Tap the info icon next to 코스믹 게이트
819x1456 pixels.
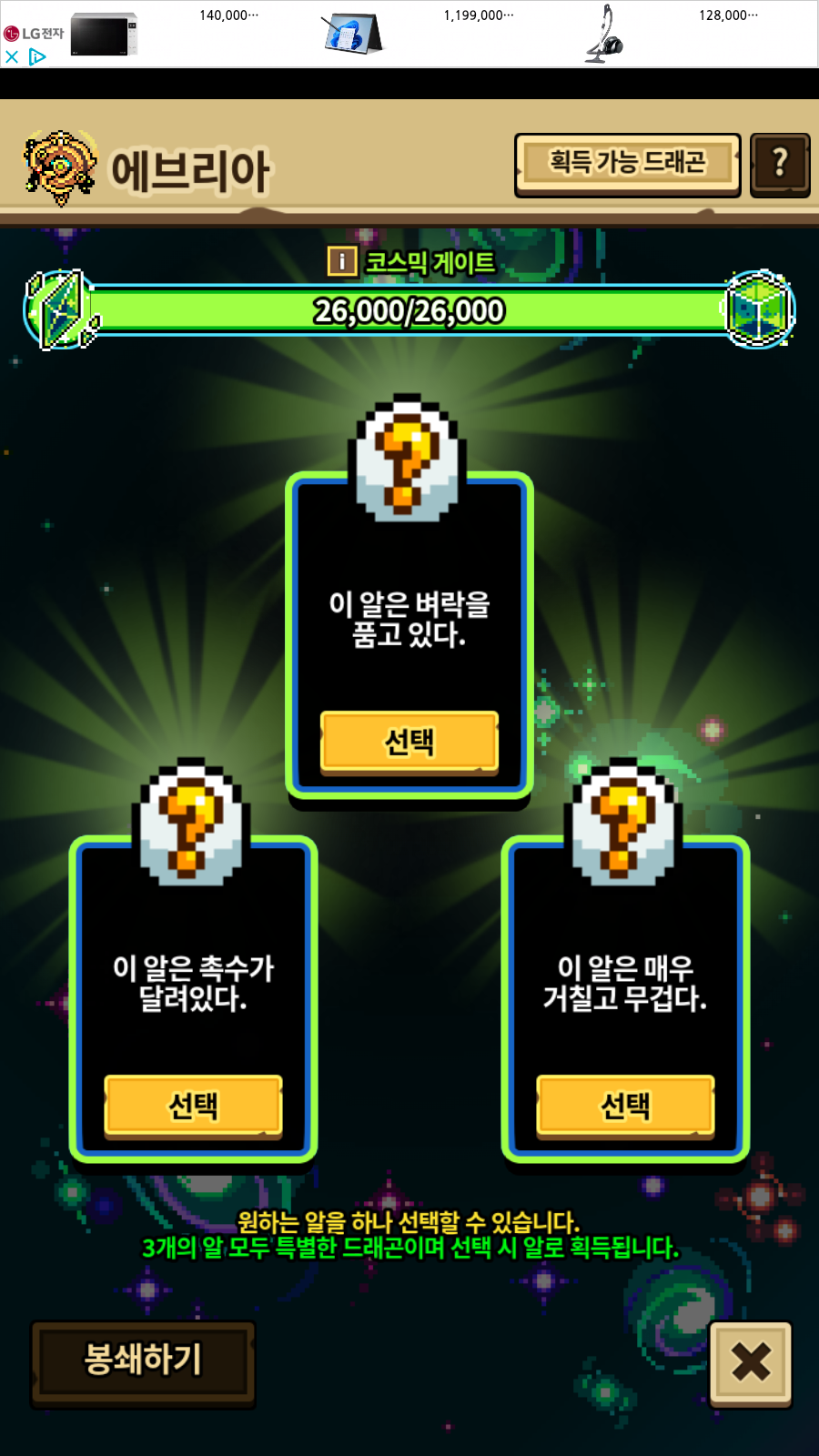point(341,261)
